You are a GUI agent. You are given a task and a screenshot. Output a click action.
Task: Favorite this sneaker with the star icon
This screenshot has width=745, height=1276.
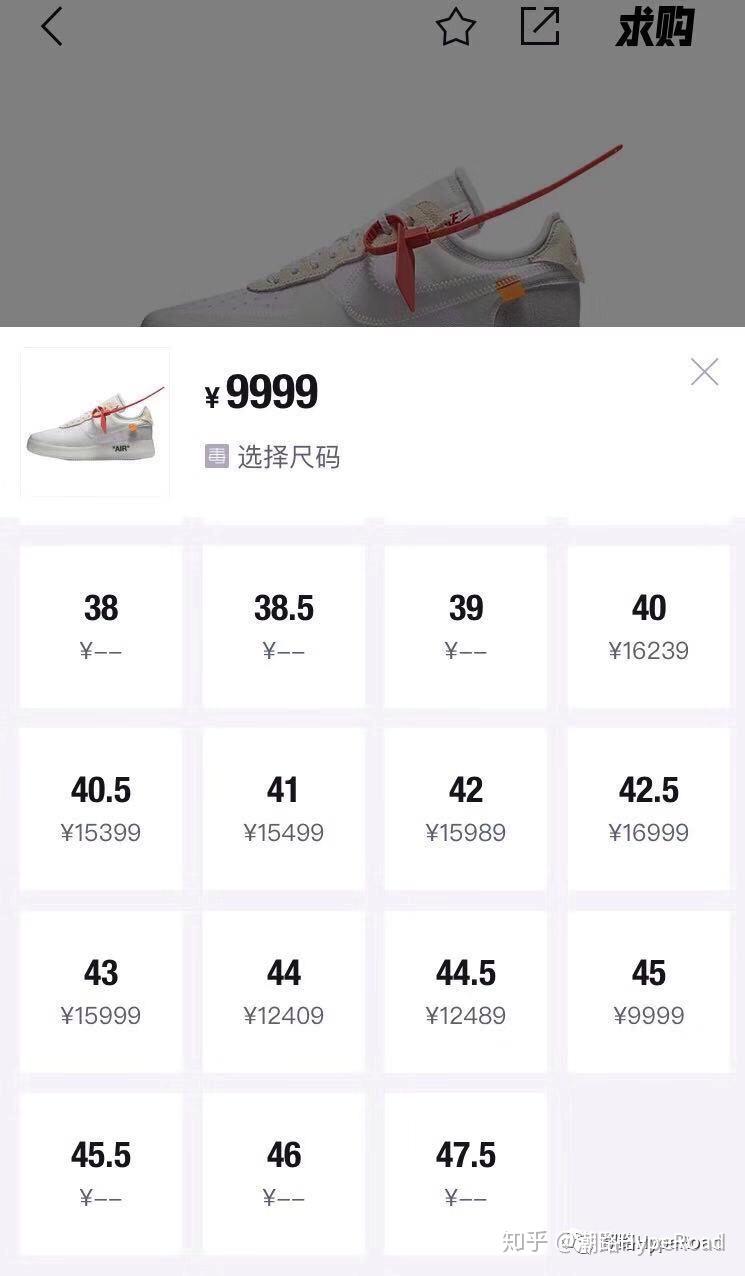(455, 27)
